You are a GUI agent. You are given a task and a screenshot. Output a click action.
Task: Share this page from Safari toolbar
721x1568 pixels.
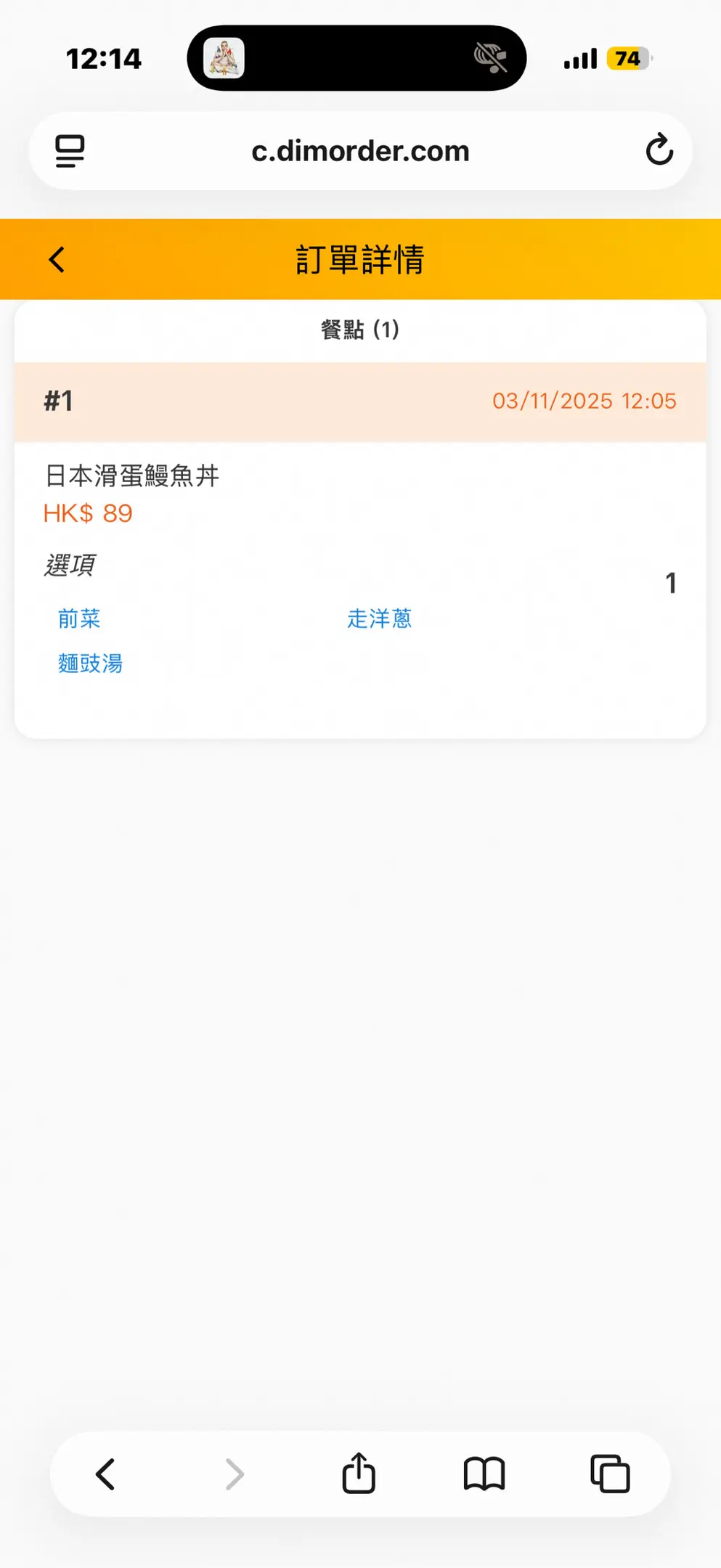(359, 1474)
